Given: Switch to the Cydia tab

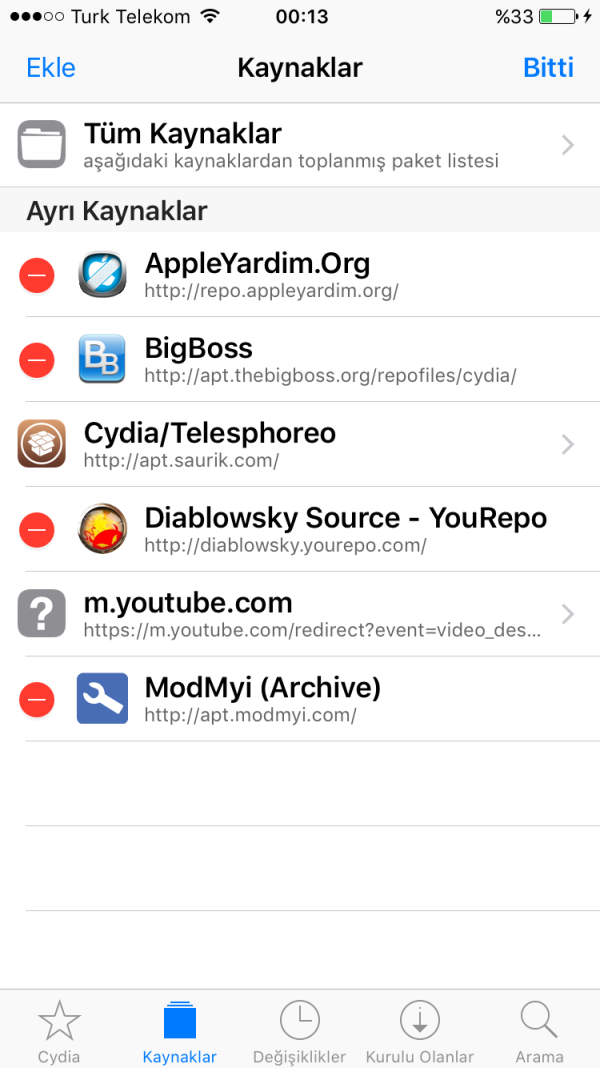Looking at the screenshot, I should [59, 1032].
